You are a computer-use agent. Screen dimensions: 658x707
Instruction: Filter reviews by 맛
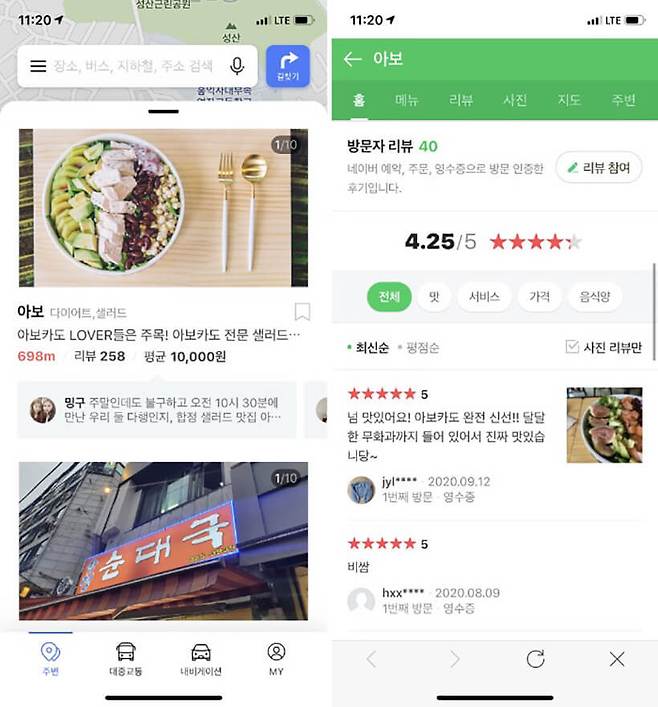pos(434,296)
